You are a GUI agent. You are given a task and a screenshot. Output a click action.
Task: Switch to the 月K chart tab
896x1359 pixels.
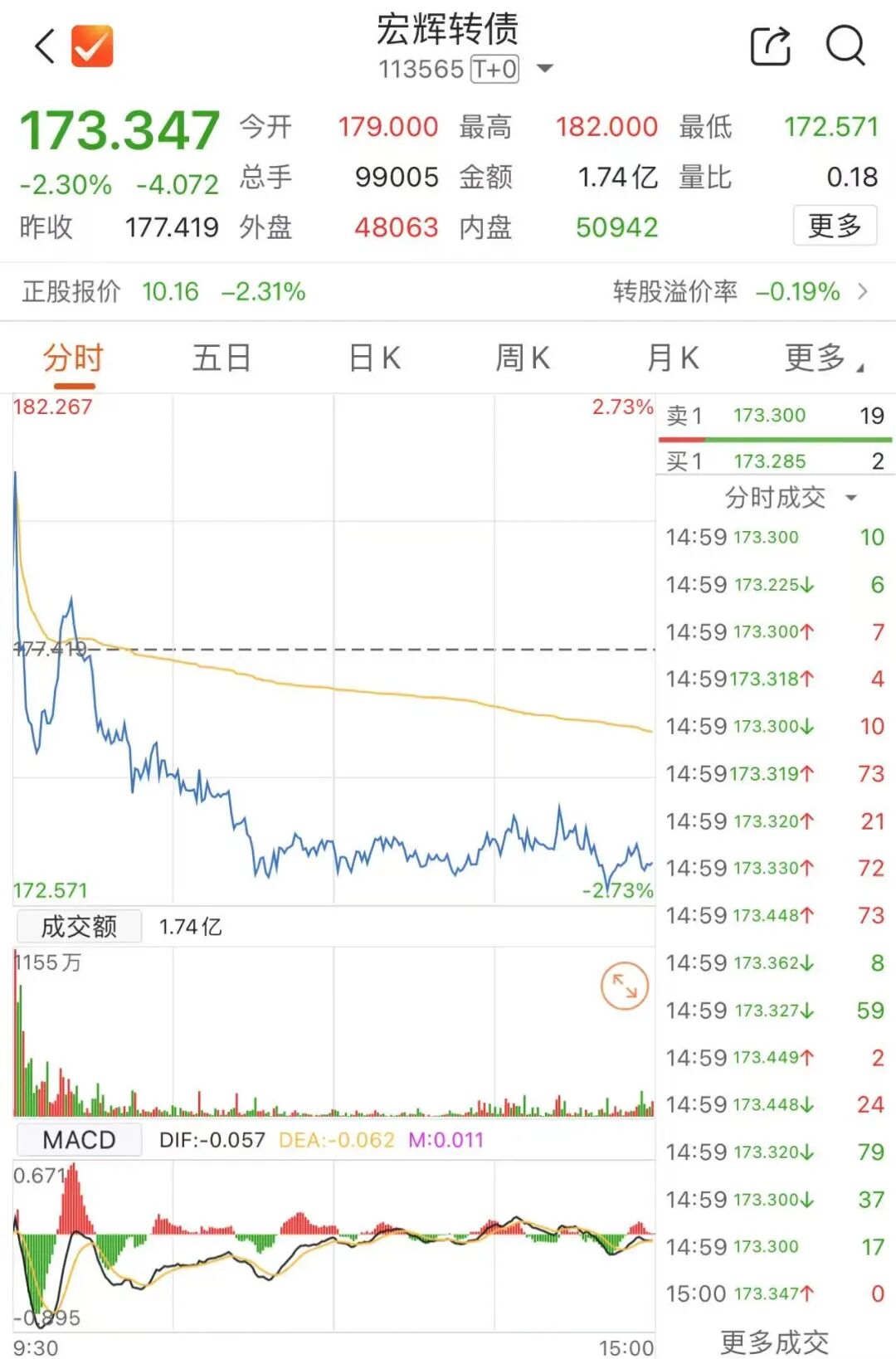673,358
